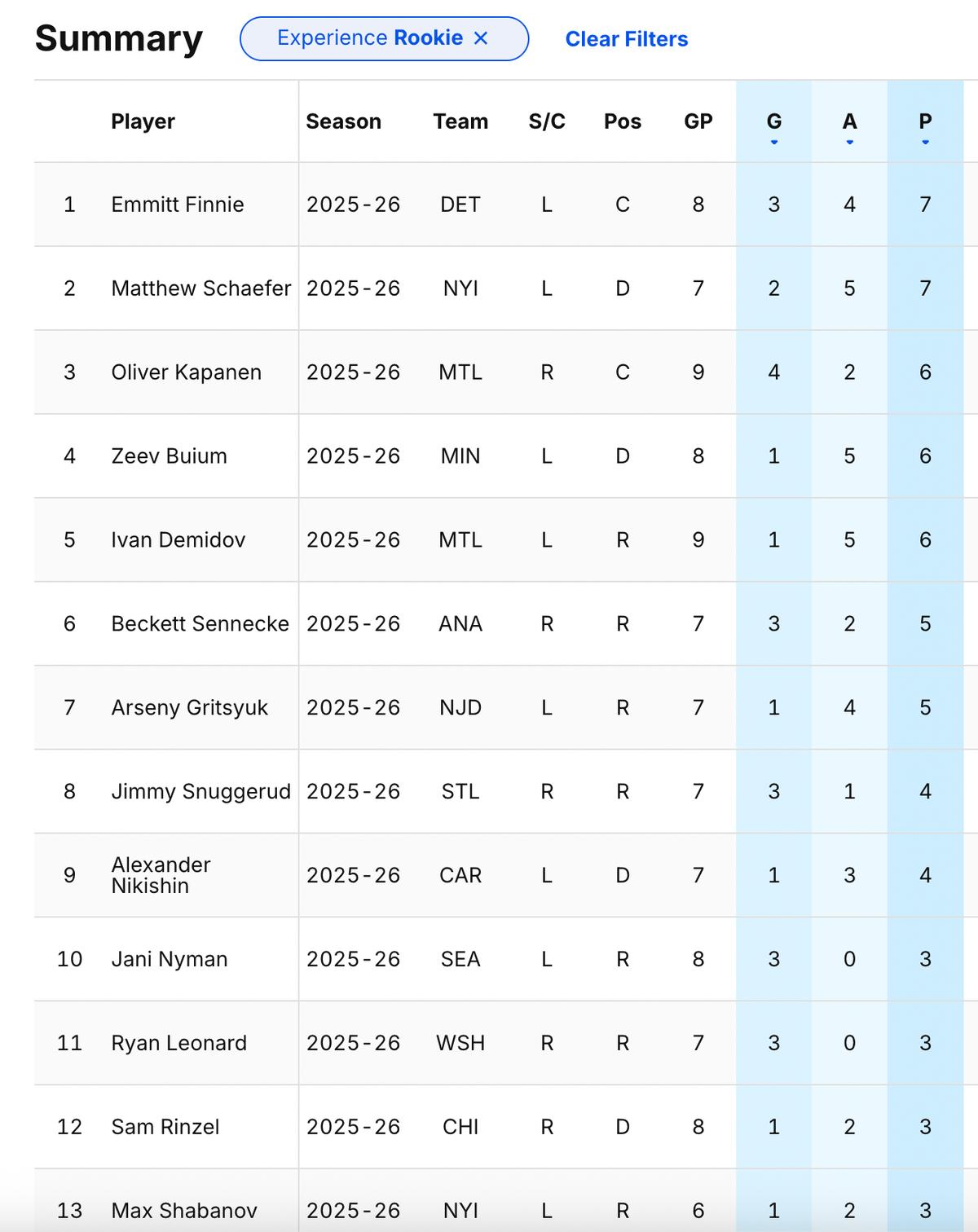Sort table by A column
This screenshot has height=1232, width=978.
pyautogui.click(x=849, y=122)
